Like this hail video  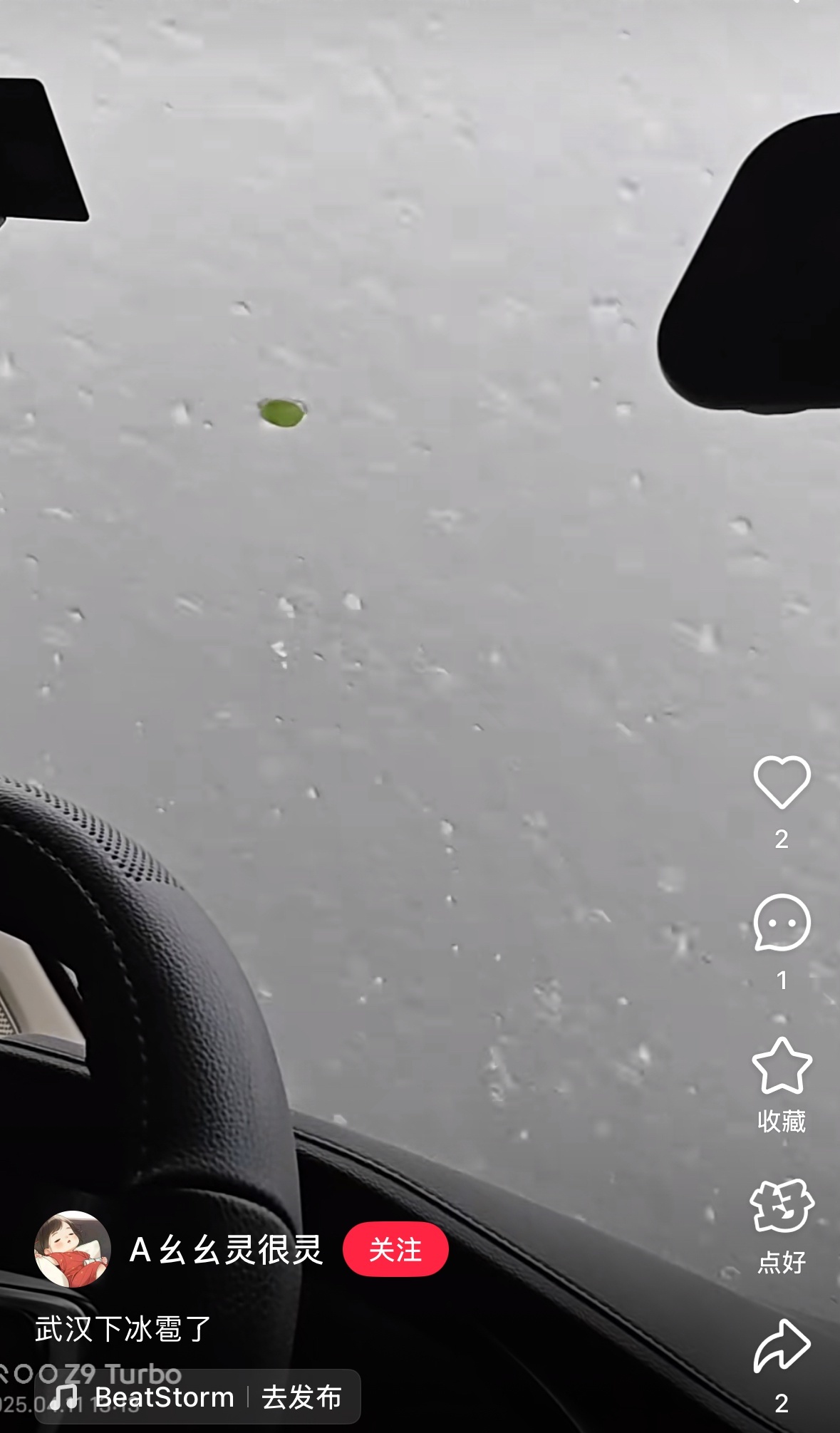(x=782, y=782)
